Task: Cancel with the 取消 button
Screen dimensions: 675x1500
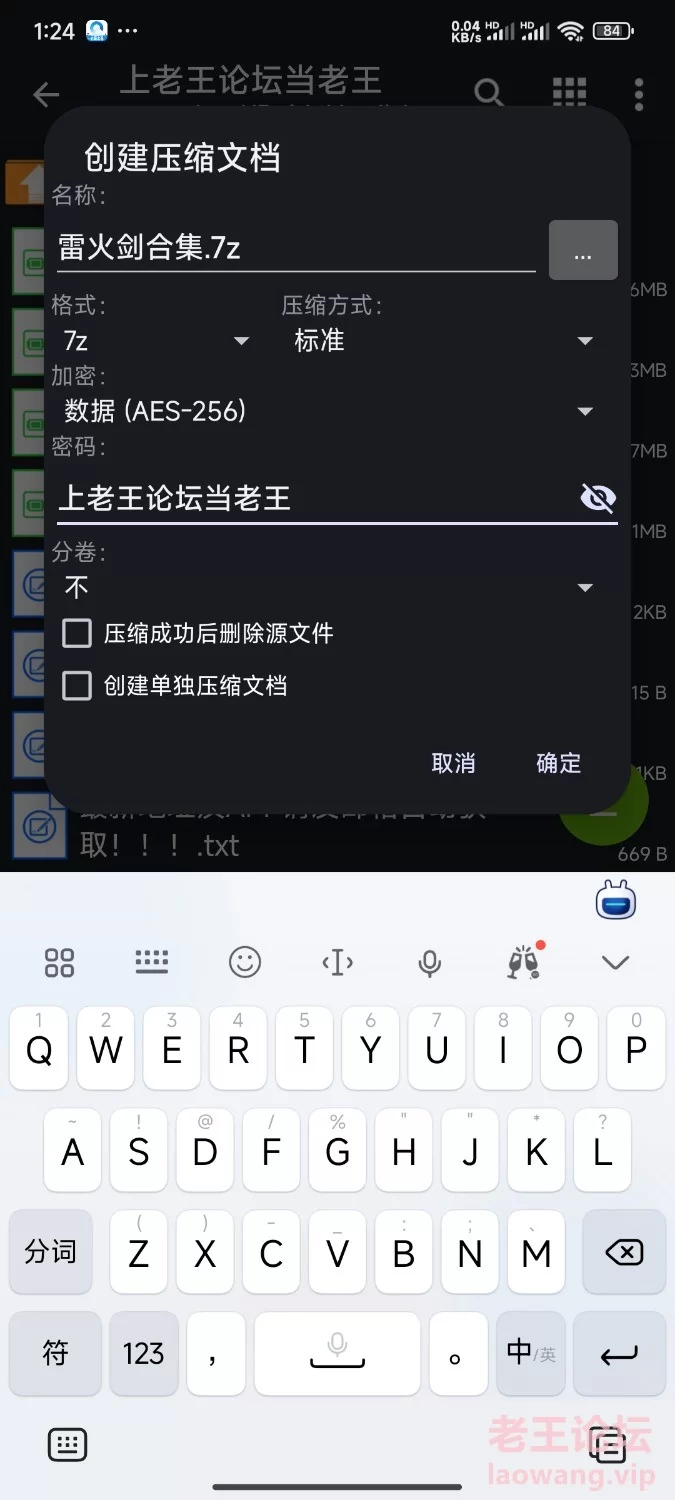Action: pyautogui.click(x=453, y=763)
